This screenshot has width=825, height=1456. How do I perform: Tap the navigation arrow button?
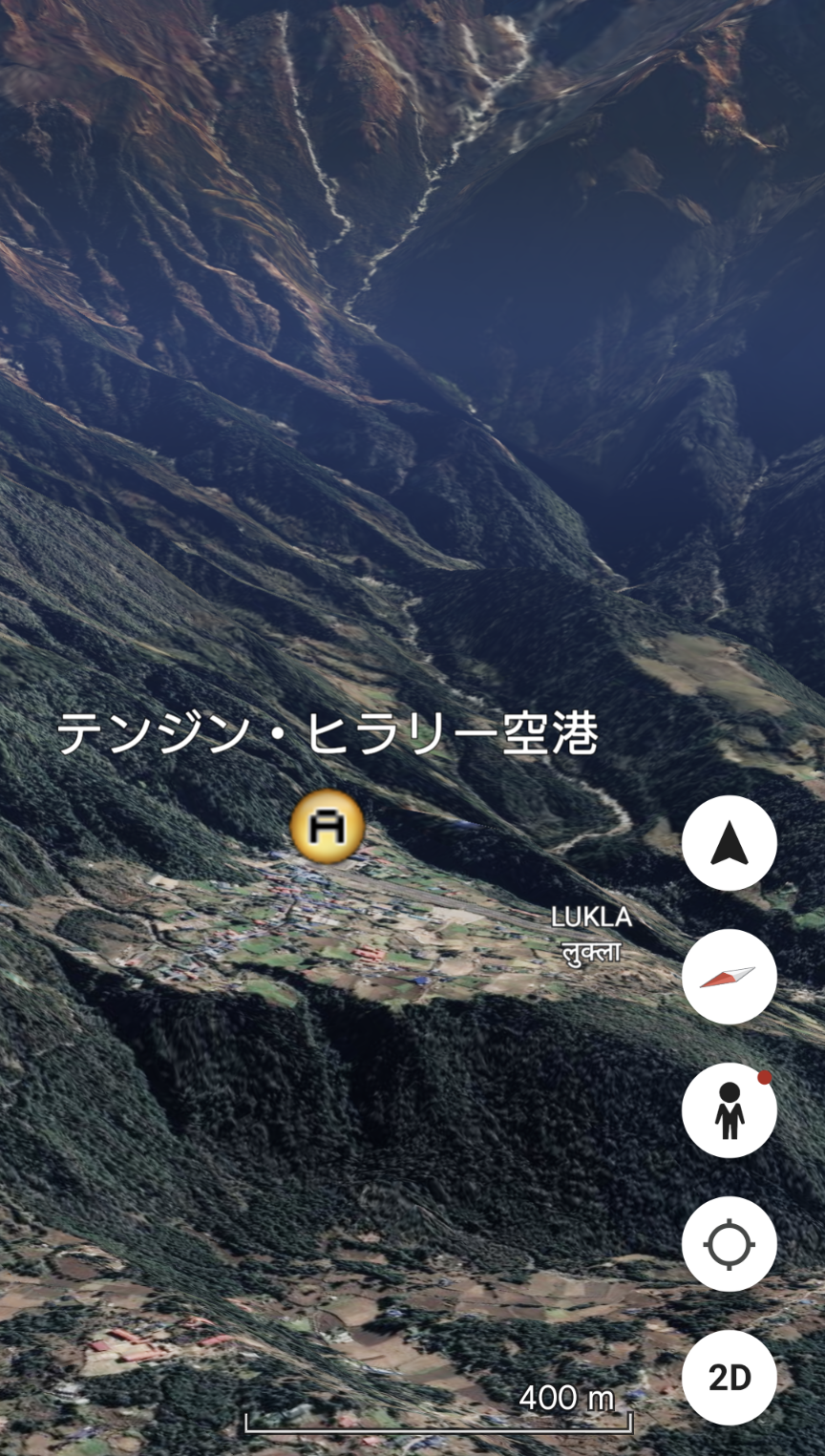click(x=729, y=843)
